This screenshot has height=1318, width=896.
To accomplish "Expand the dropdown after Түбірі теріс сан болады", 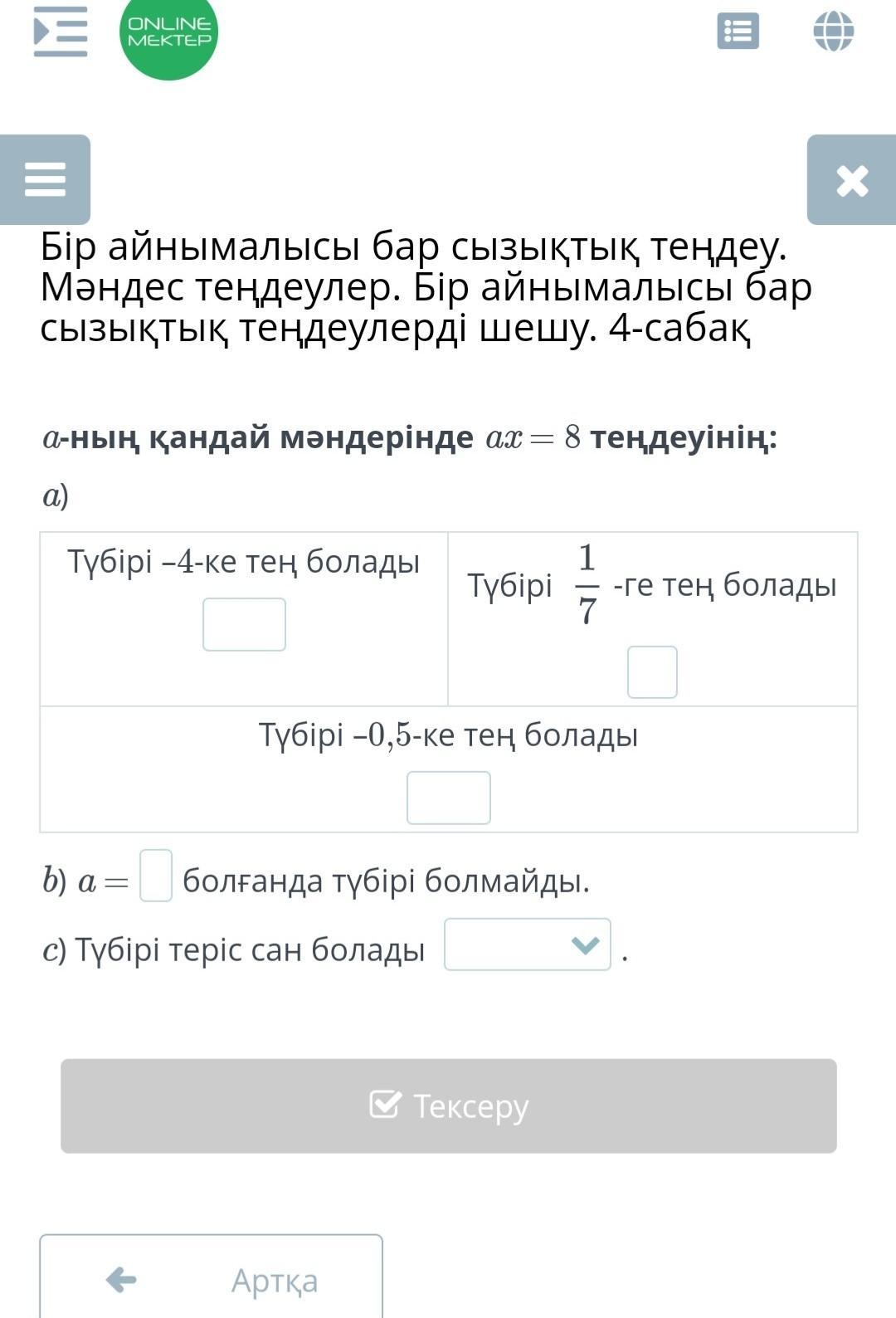I will click(528, 945).
